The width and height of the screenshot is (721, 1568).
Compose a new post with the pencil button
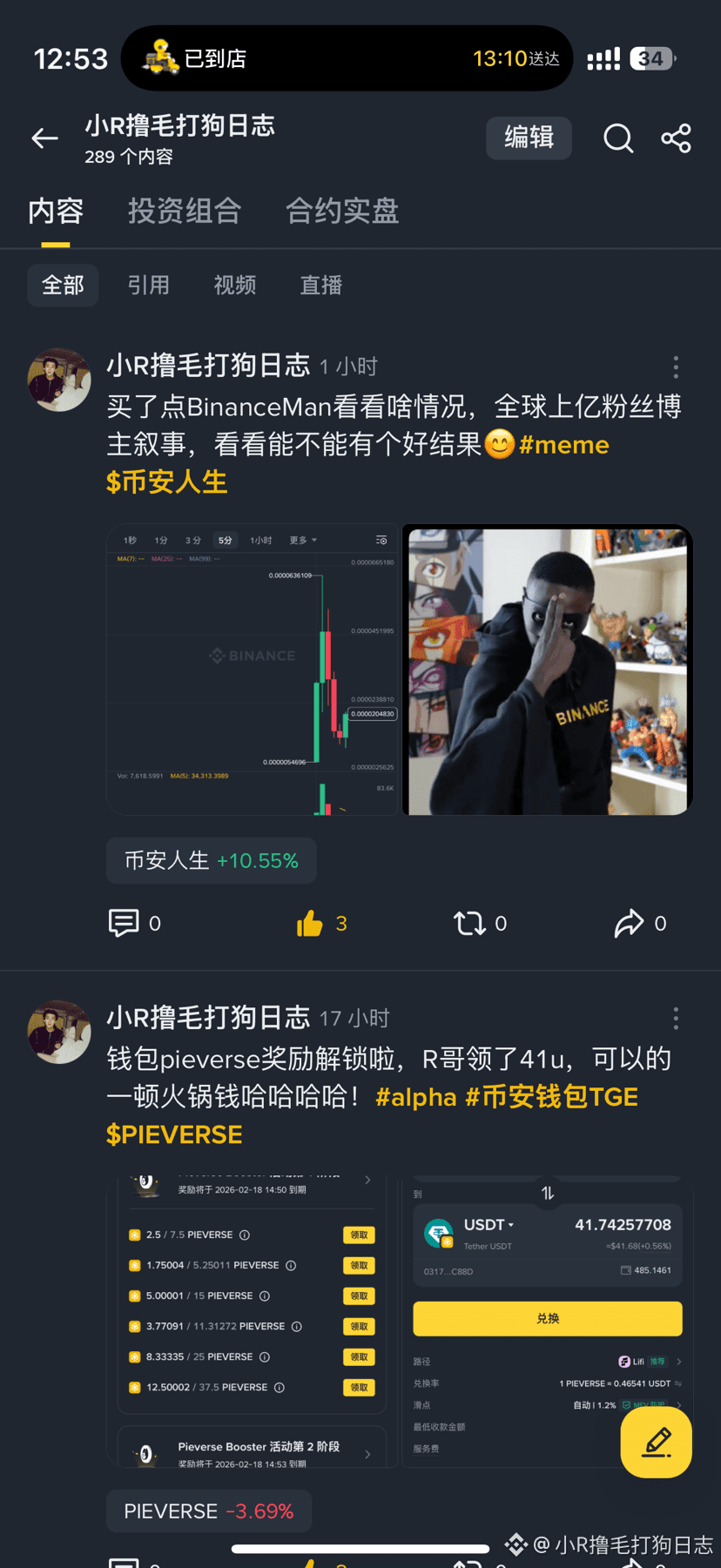656,1443
